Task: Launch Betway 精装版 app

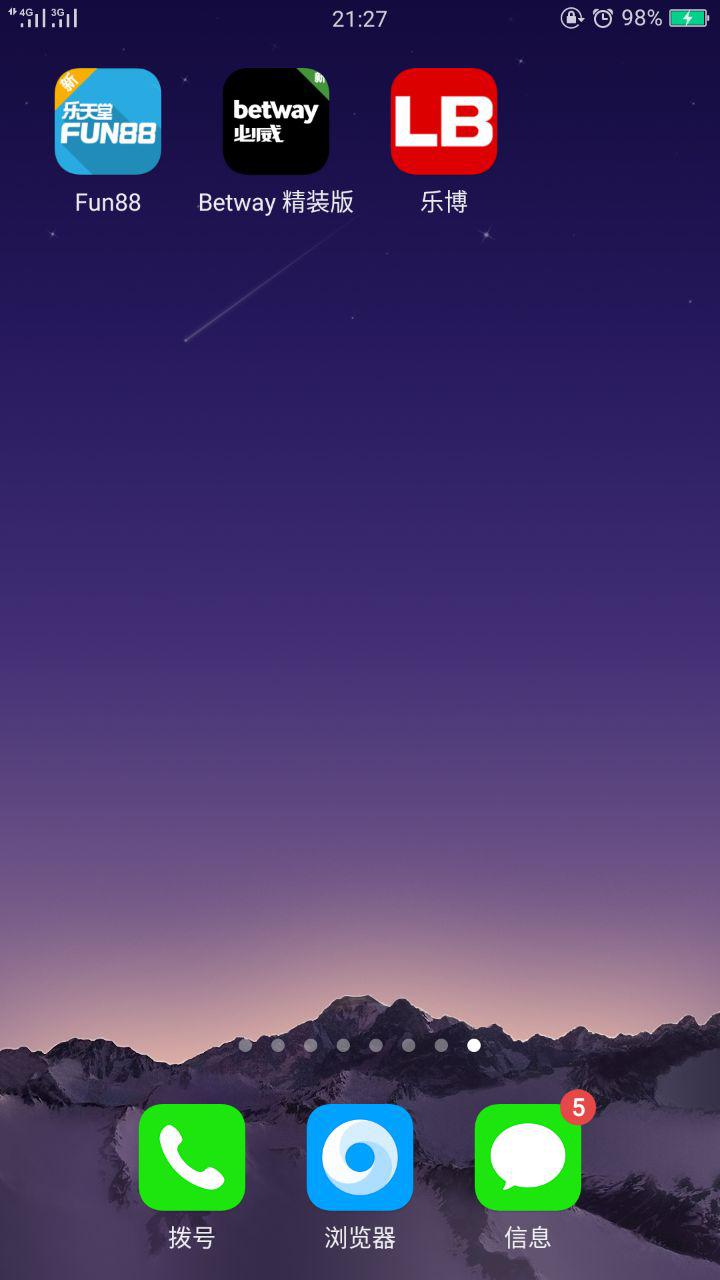Action: click(276, 122)
